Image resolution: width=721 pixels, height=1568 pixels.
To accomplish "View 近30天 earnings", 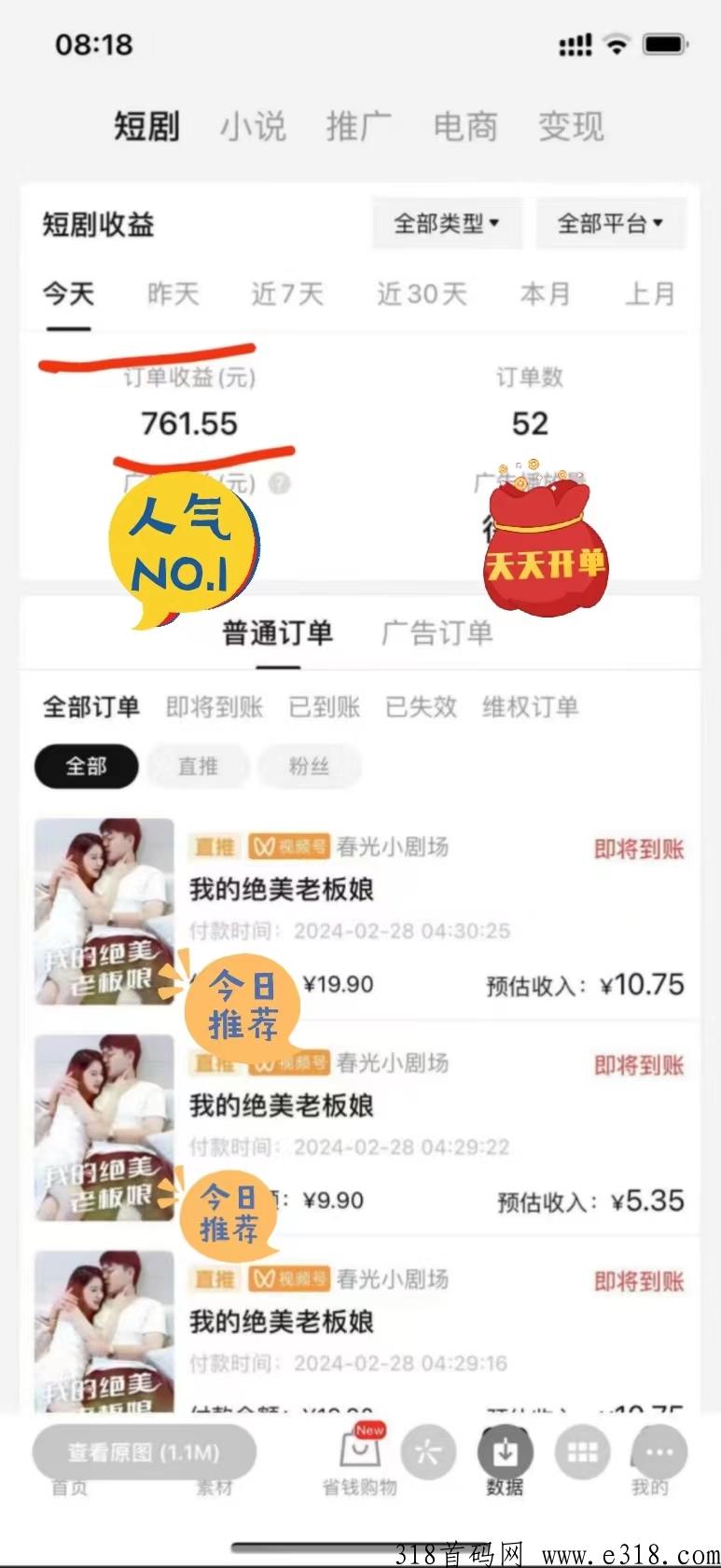I will pyautogui.click(x=422, y=295).
